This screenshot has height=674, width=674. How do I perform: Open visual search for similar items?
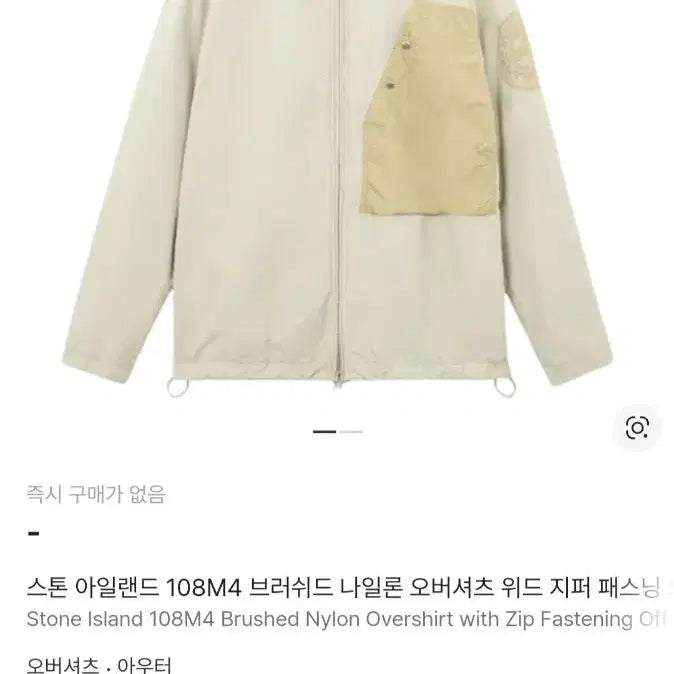[637, 428]
